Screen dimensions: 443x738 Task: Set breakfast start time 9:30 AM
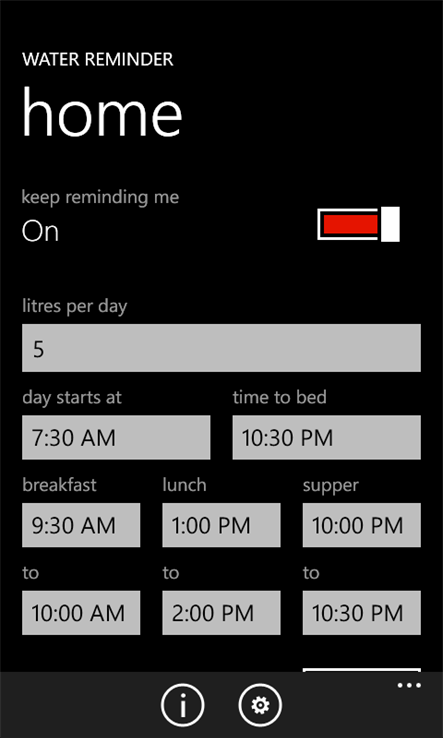click(x=81, y=525)
